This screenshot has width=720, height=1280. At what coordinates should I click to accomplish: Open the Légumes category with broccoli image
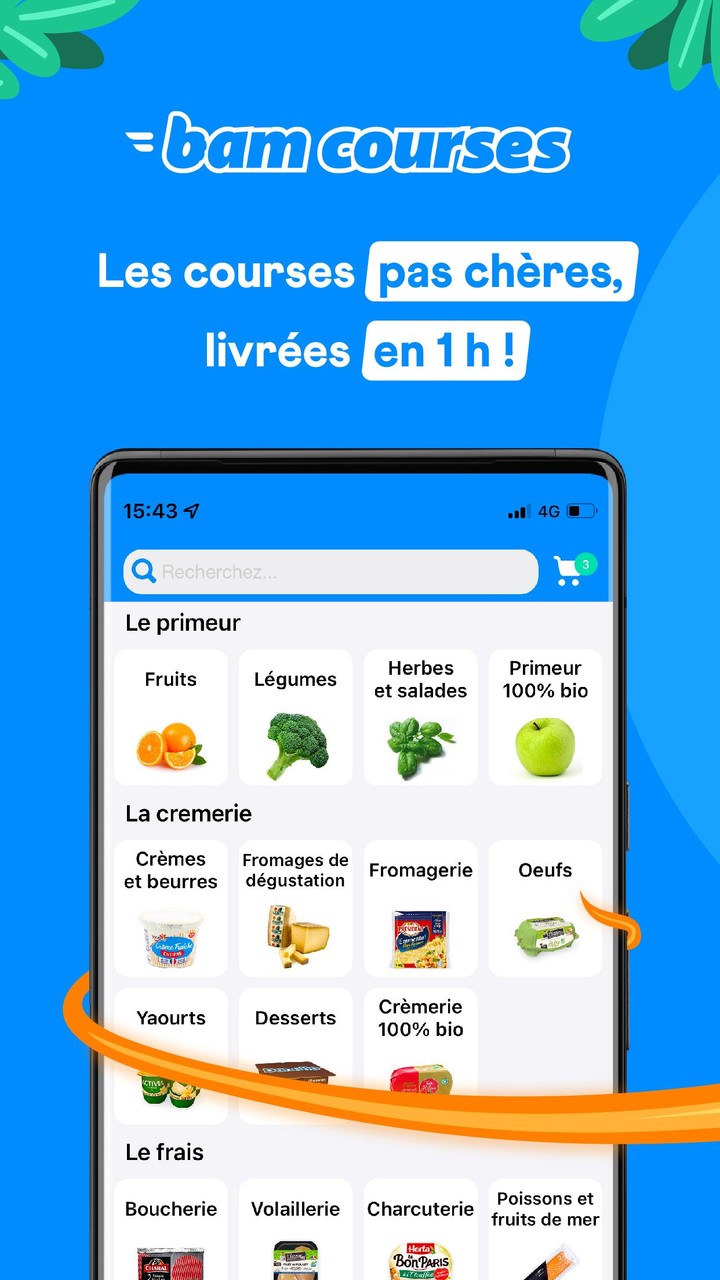coord(295,716)
